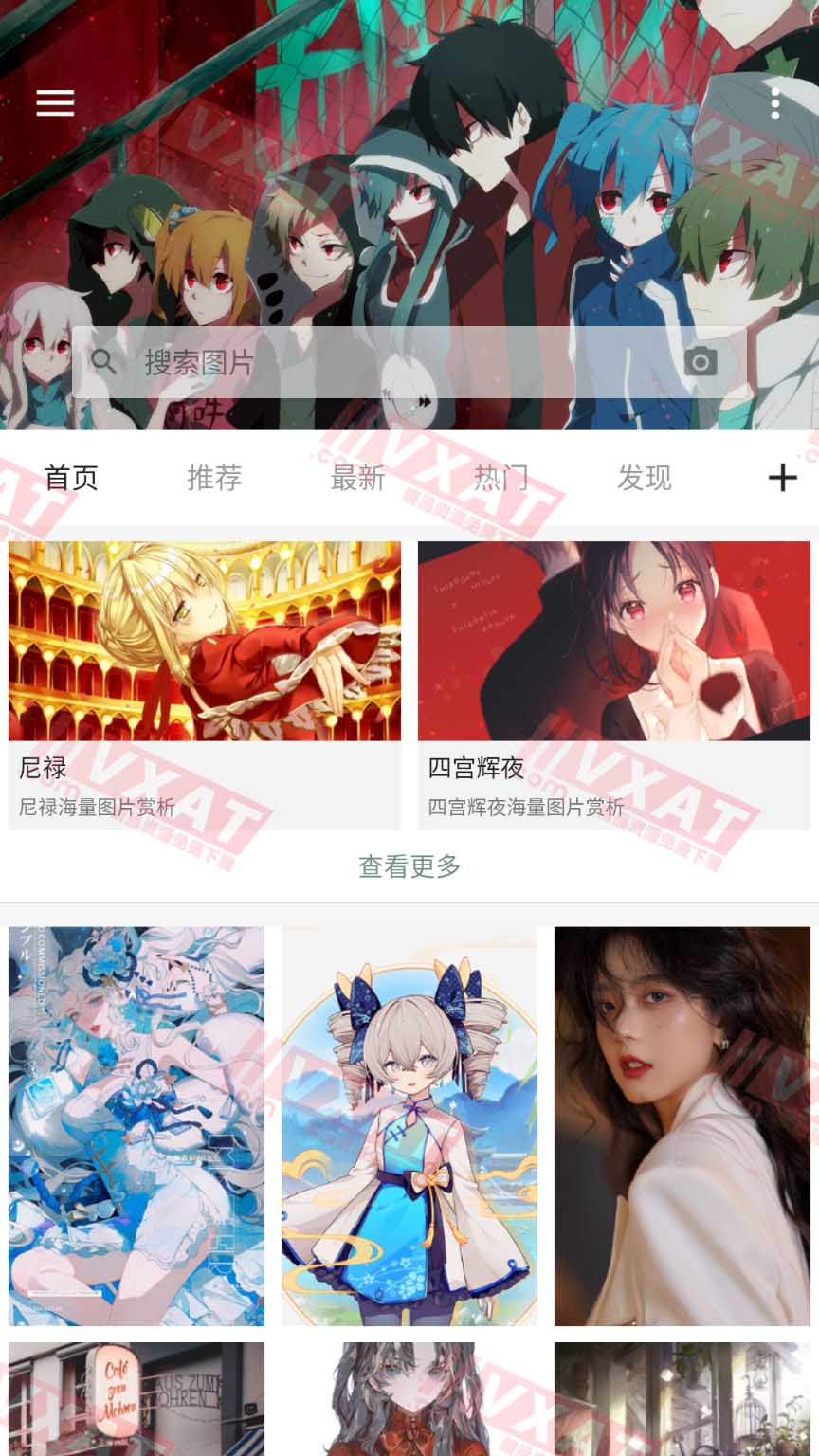
Task: Open the navigation drawer menu
Action: (x=55, y=102)
